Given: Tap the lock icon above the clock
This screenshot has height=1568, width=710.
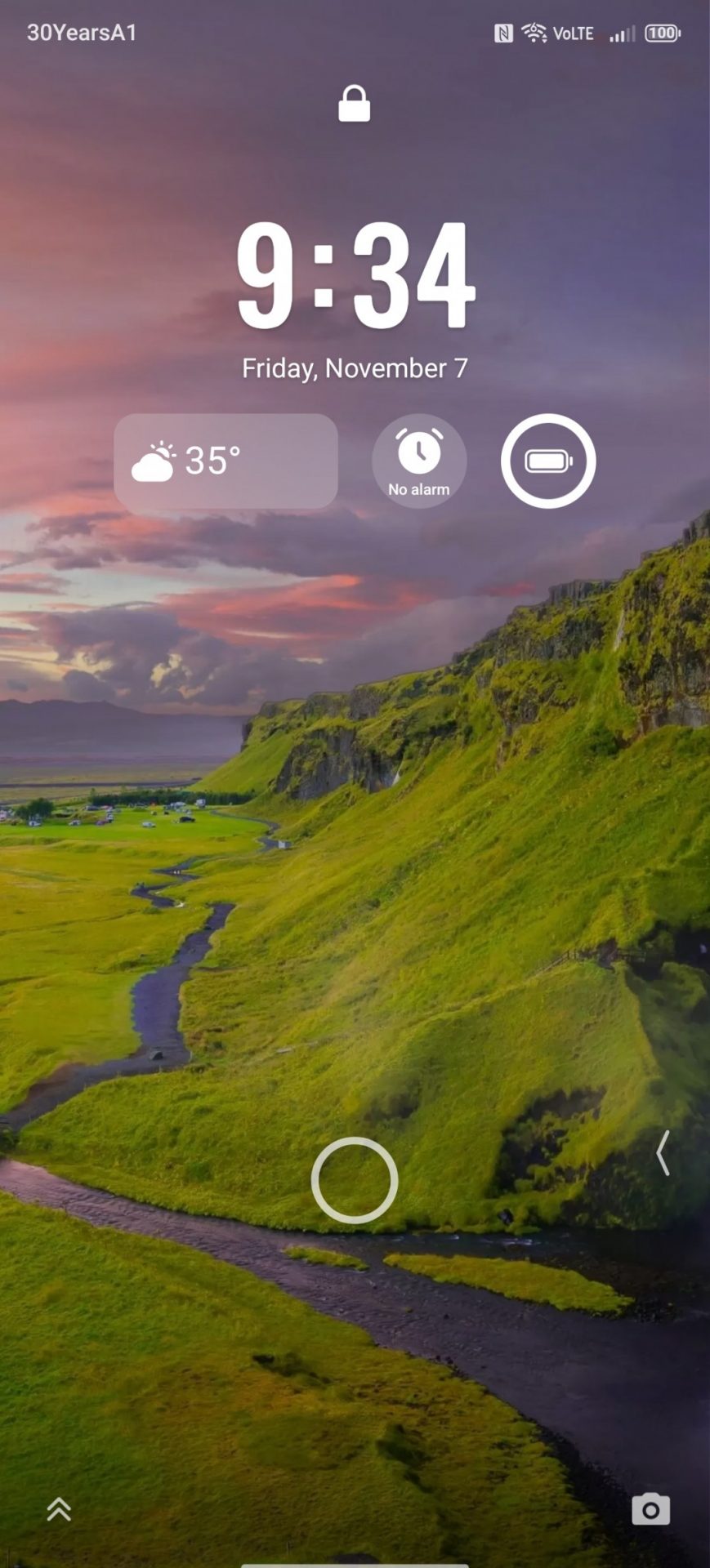Looking at the screenshot, I should [355, 105].
